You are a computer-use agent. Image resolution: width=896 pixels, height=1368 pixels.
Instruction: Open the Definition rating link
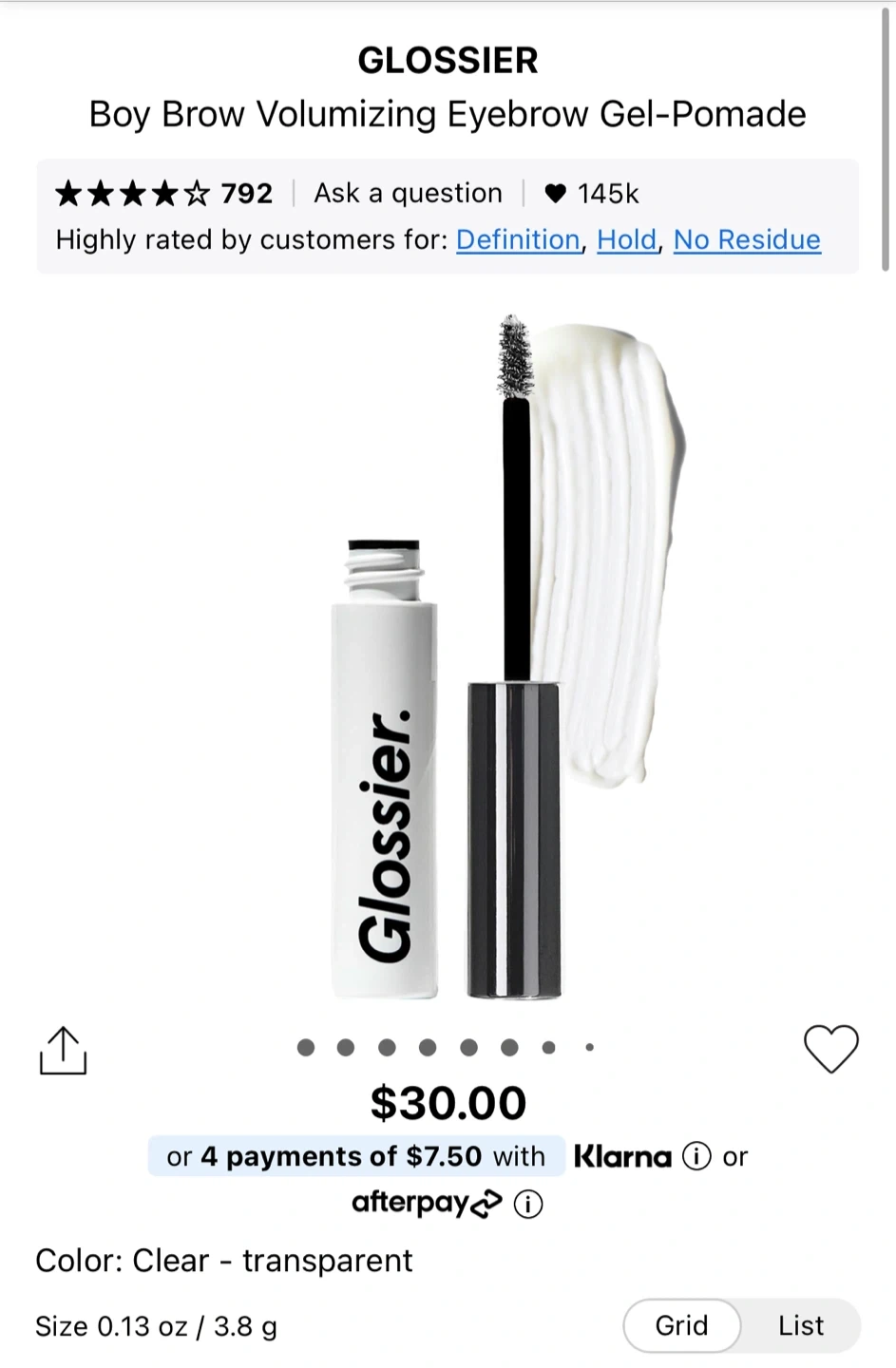(518, 239)
